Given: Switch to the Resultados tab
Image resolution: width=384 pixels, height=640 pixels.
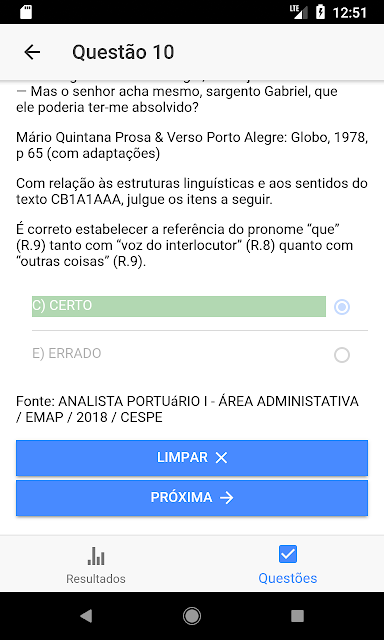Looking at the screenshot, I should tap(96, 564).
